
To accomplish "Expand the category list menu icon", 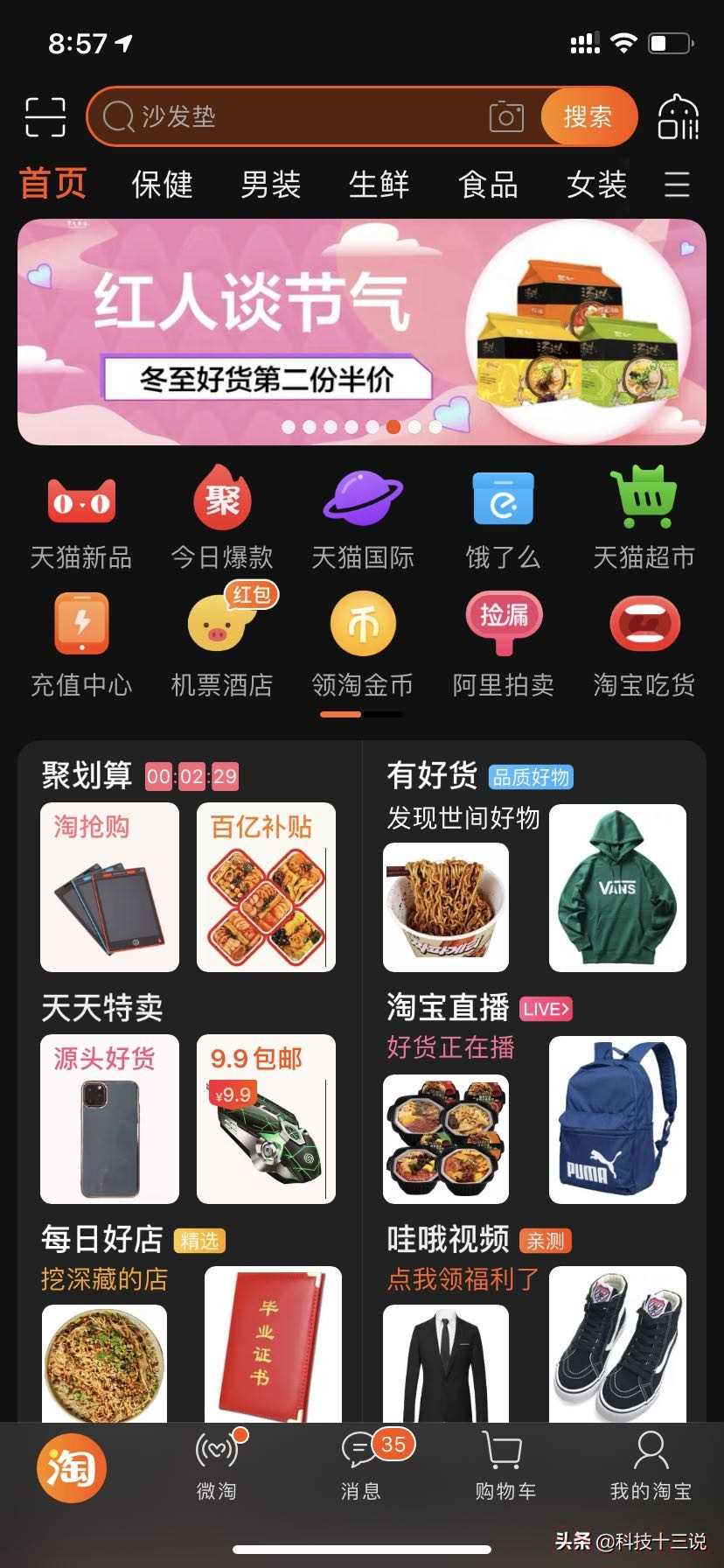I will coord(677,185).
